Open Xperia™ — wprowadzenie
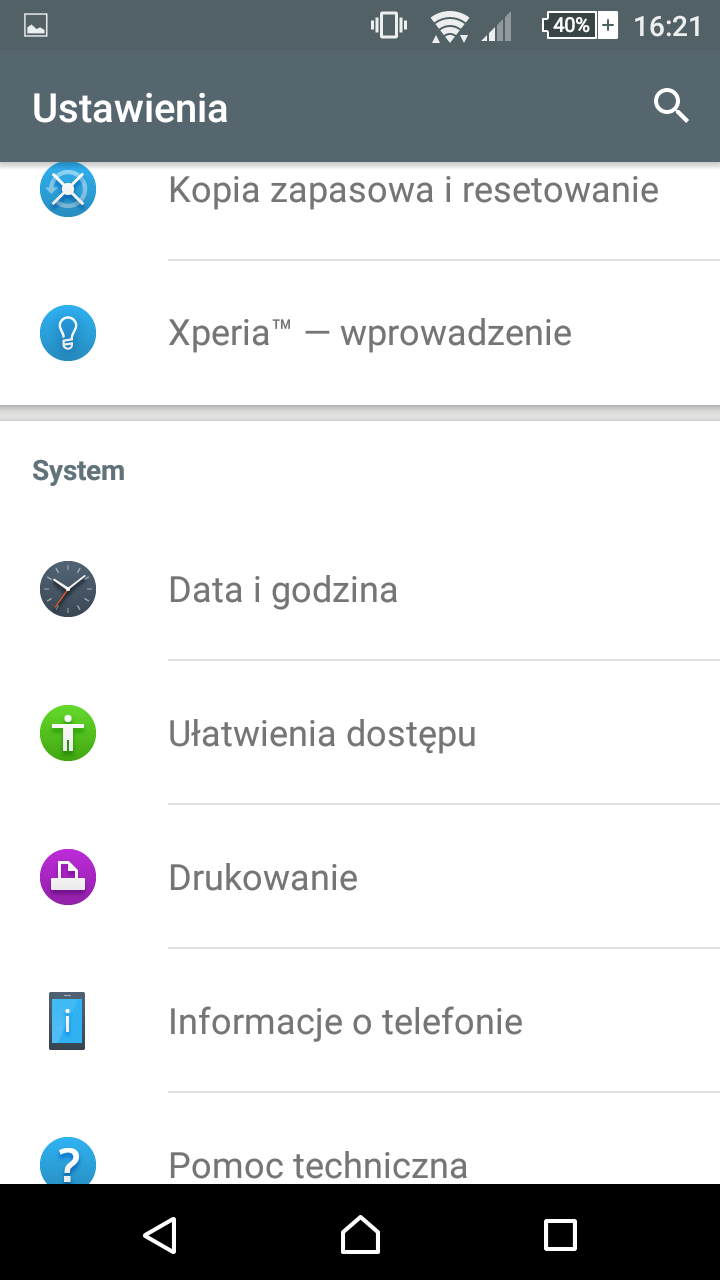Image resolution: width=720 pixels, height=1280 pixels. tap(370, 333)
